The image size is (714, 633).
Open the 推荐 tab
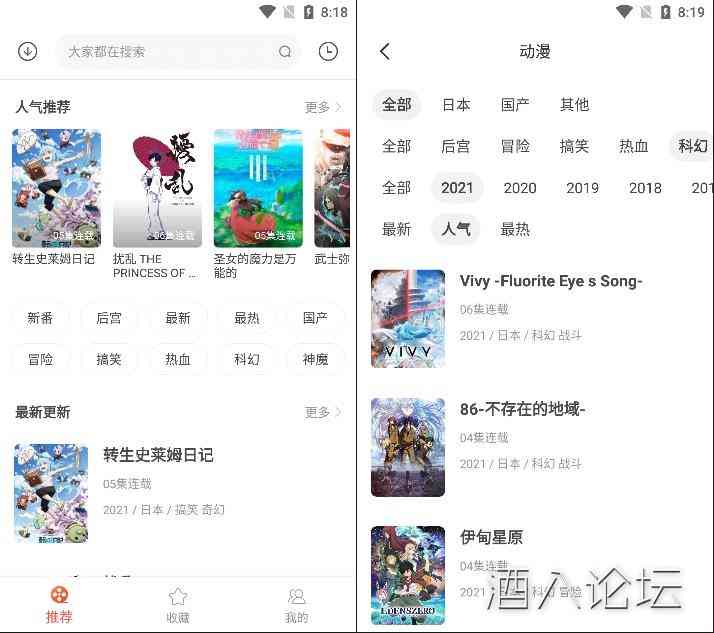59,605
